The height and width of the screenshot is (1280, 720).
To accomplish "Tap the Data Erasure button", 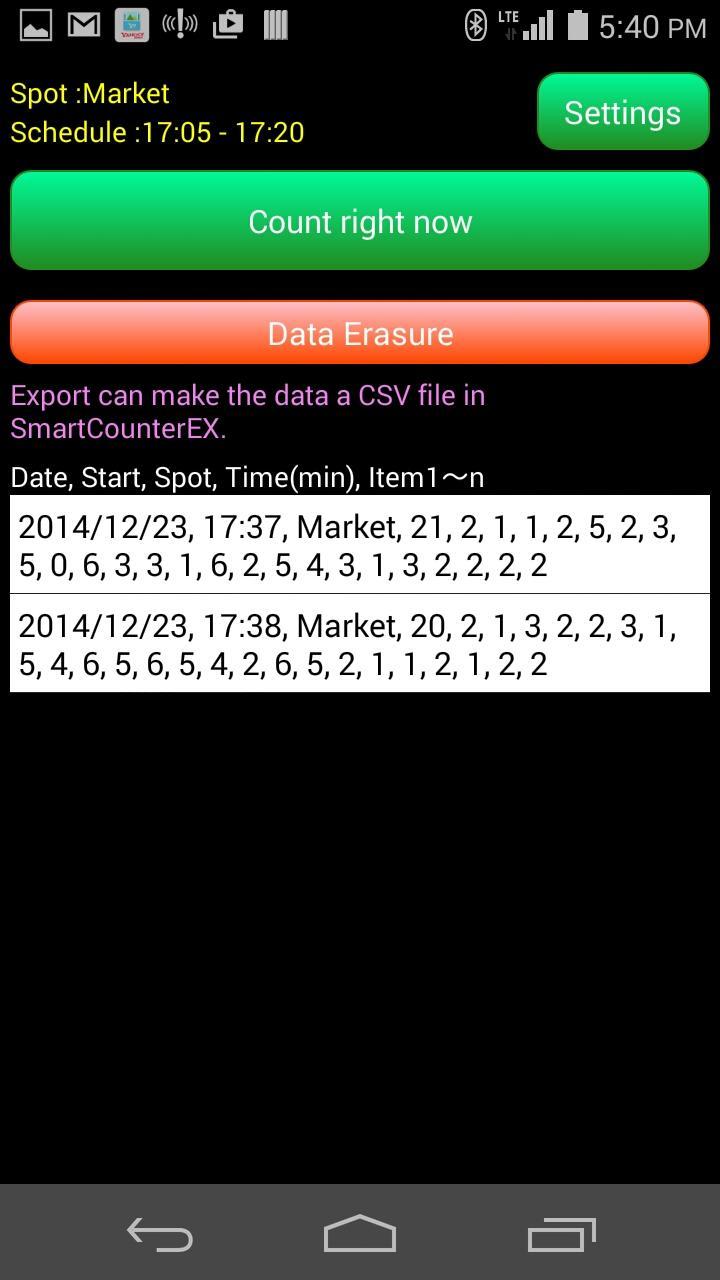I will pyautogui.click(x=360, y=333).
